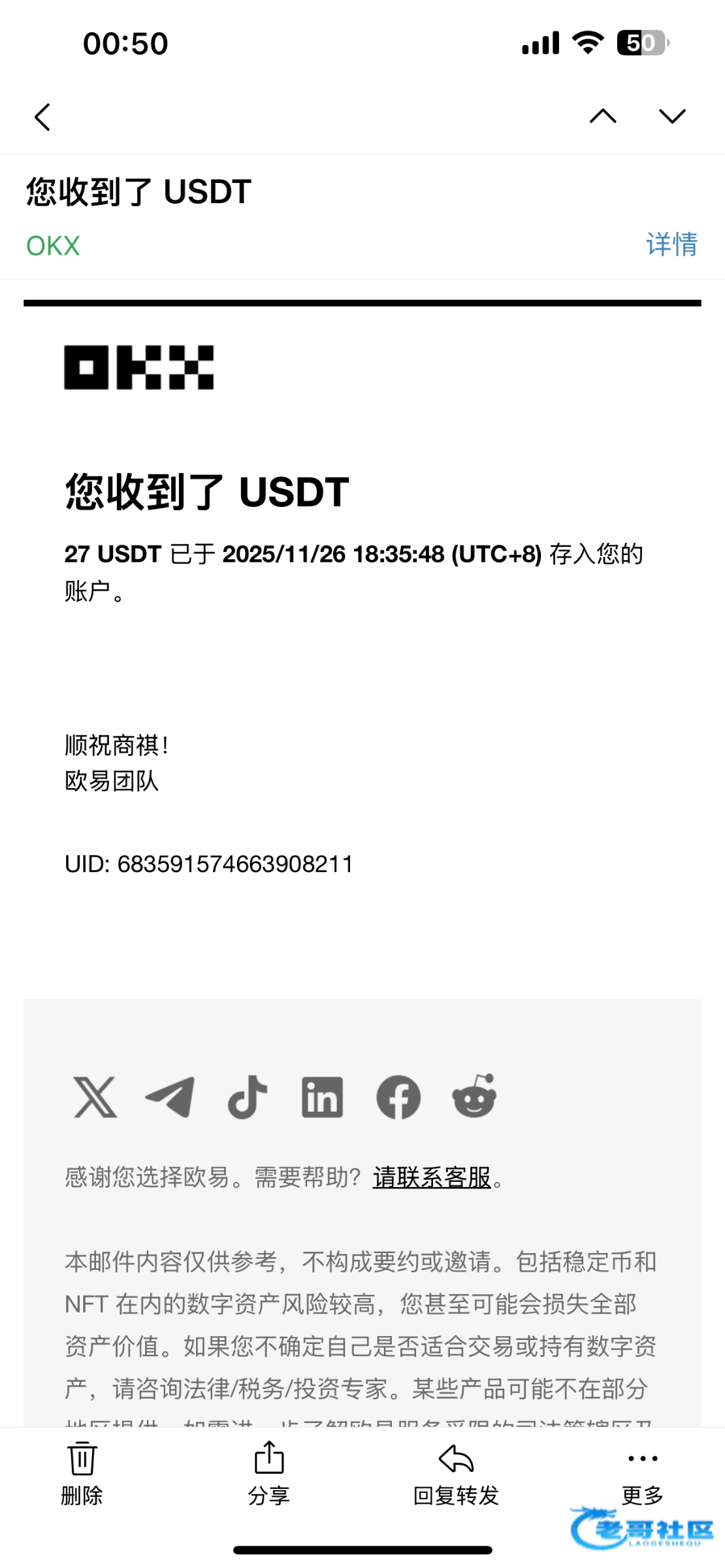Image resolution: width=725 pixels, height=1568 pixels.
Task: Open the OKX sender name
Action: pos(53,246)
